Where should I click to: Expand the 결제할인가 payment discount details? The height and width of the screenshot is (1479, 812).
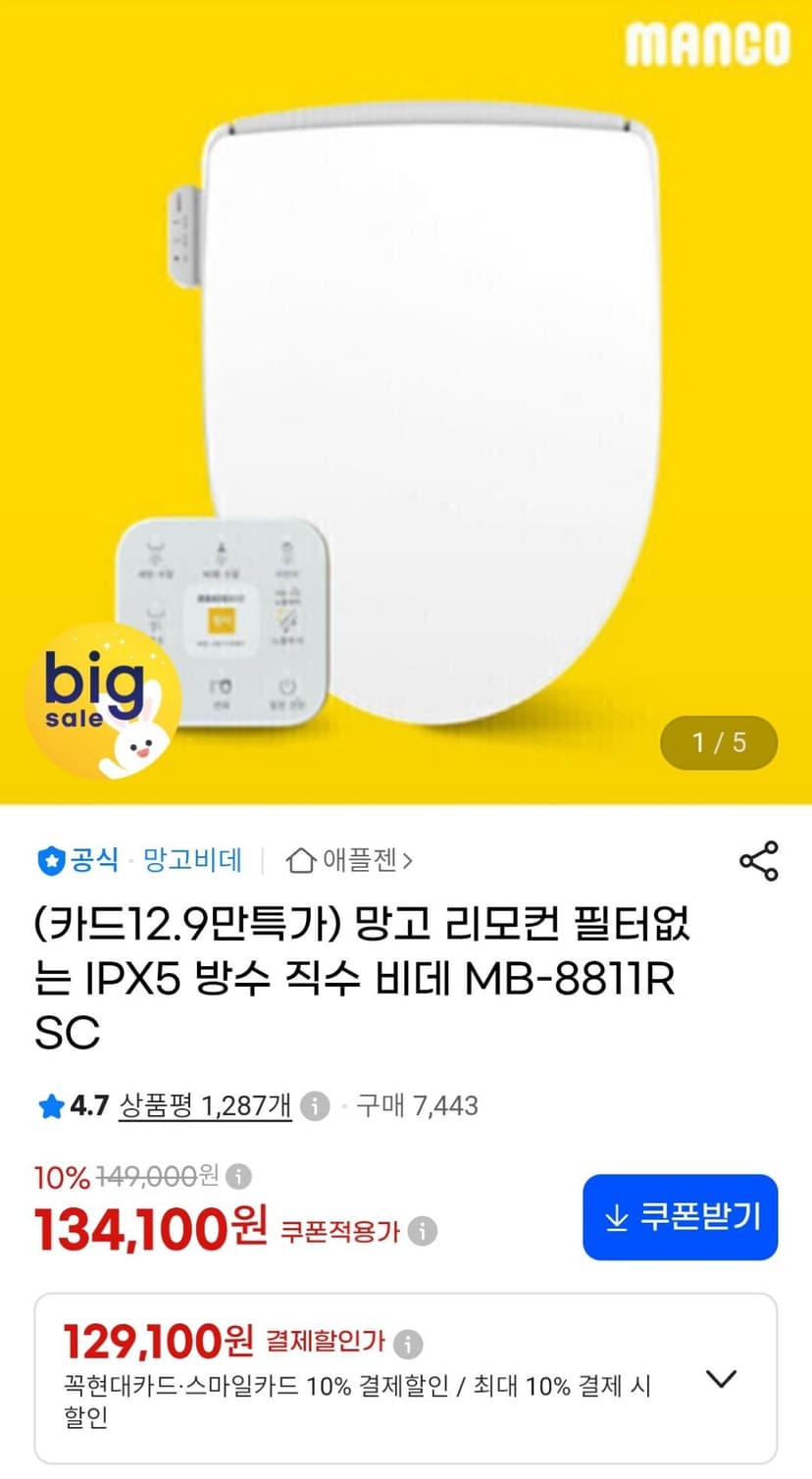[722, 1379]
